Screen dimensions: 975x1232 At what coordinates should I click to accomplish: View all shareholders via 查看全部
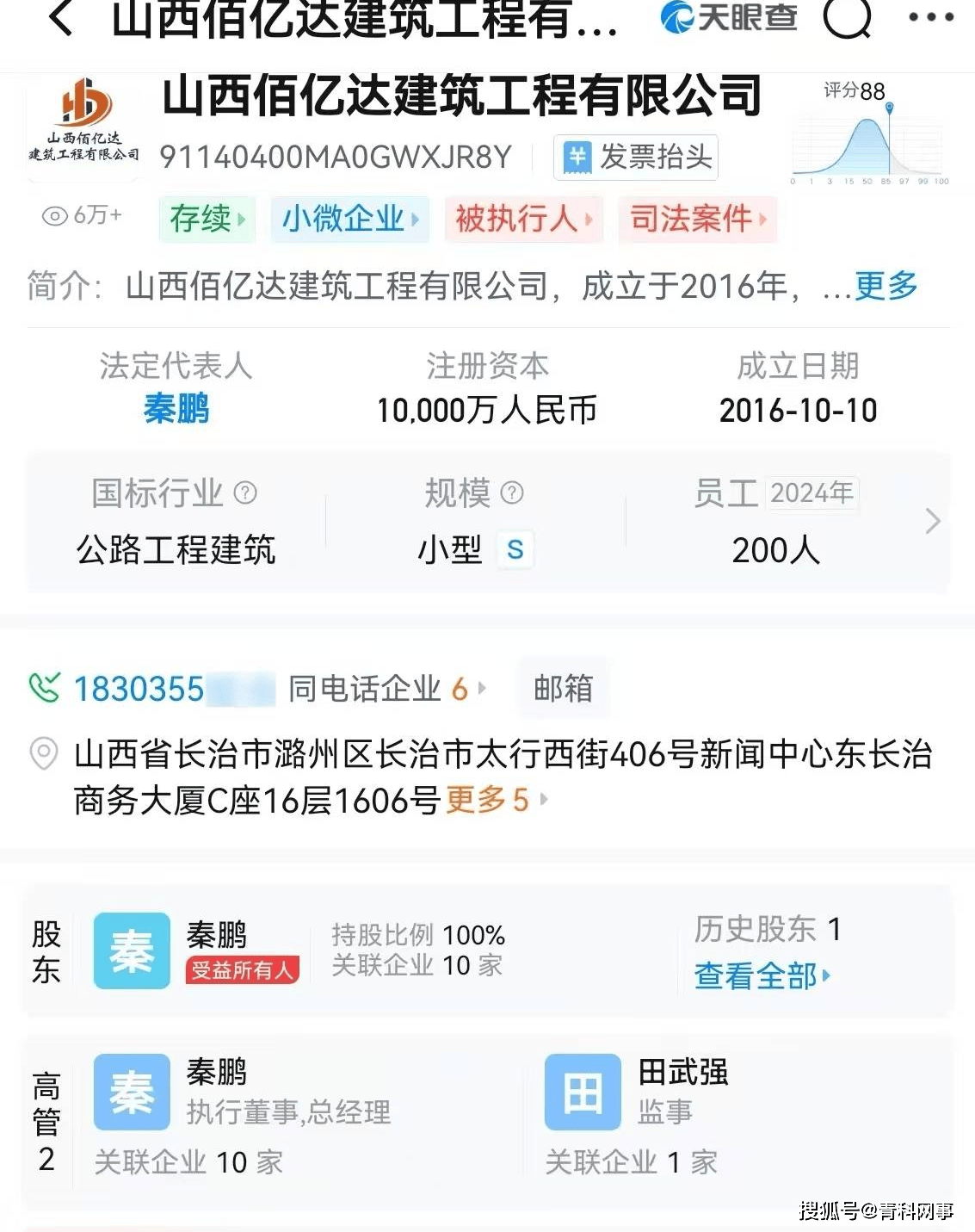coord(762,975)
